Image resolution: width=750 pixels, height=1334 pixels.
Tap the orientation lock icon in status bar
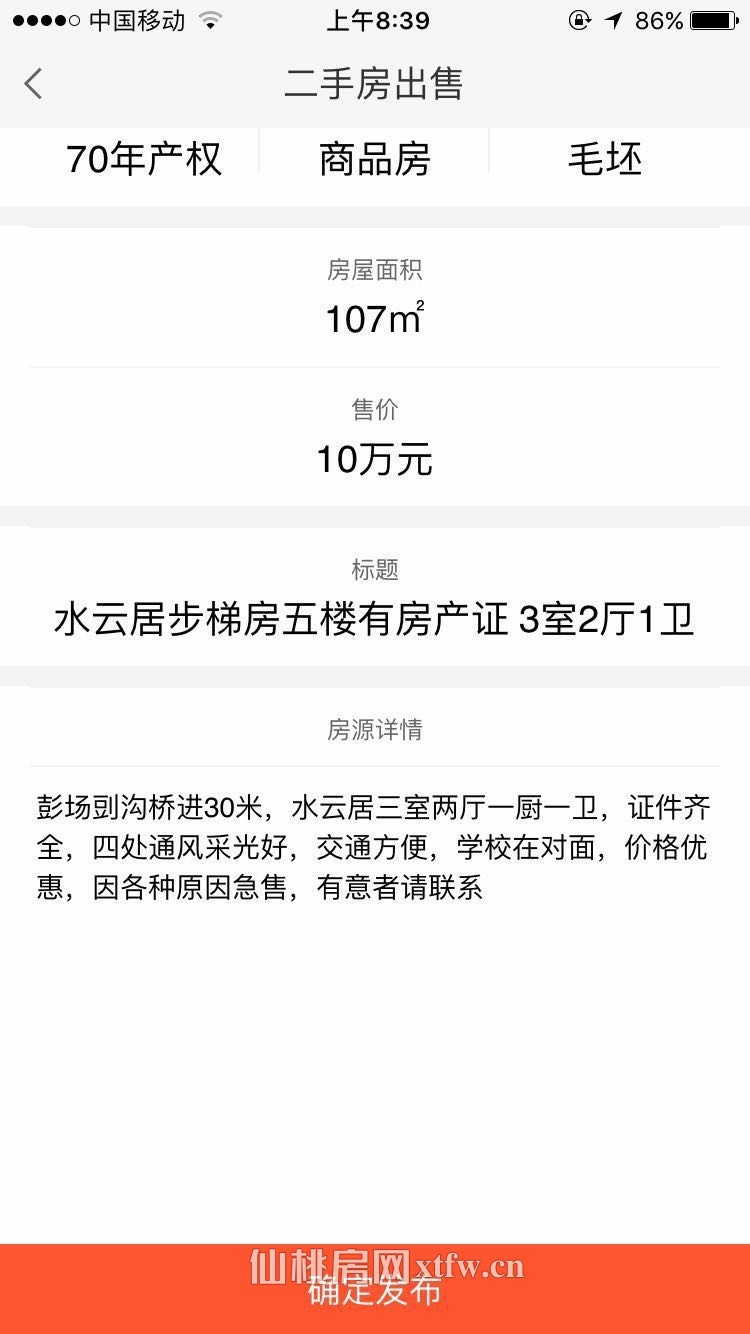click(x=577, y=20)
